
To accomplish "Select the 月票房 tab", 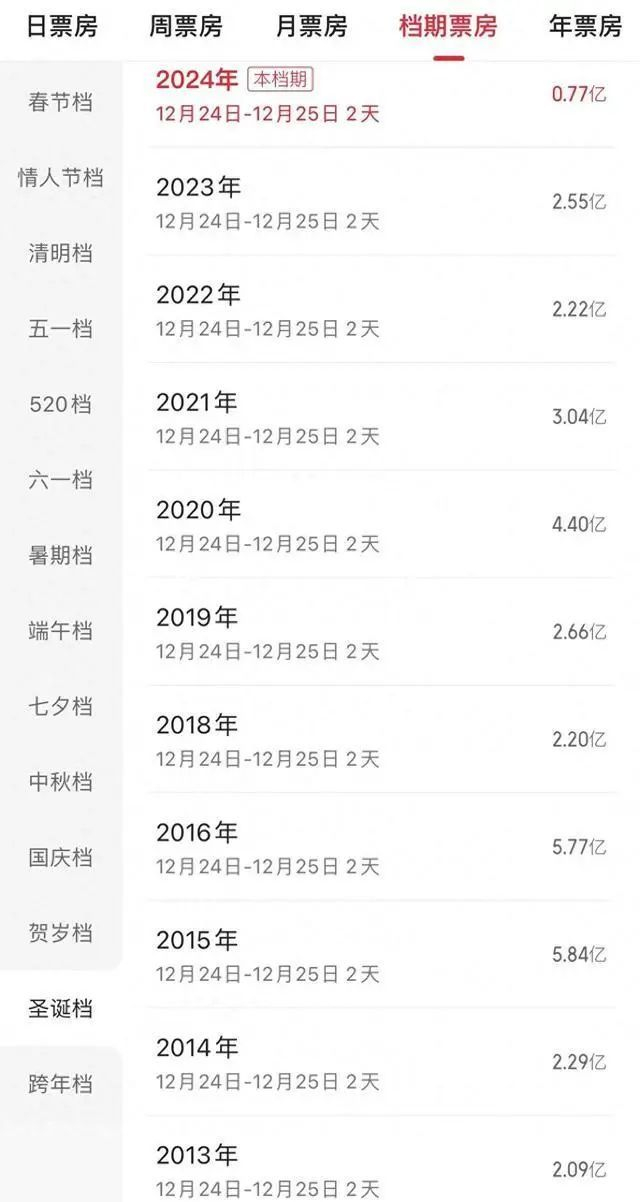I will coord(312,27).
